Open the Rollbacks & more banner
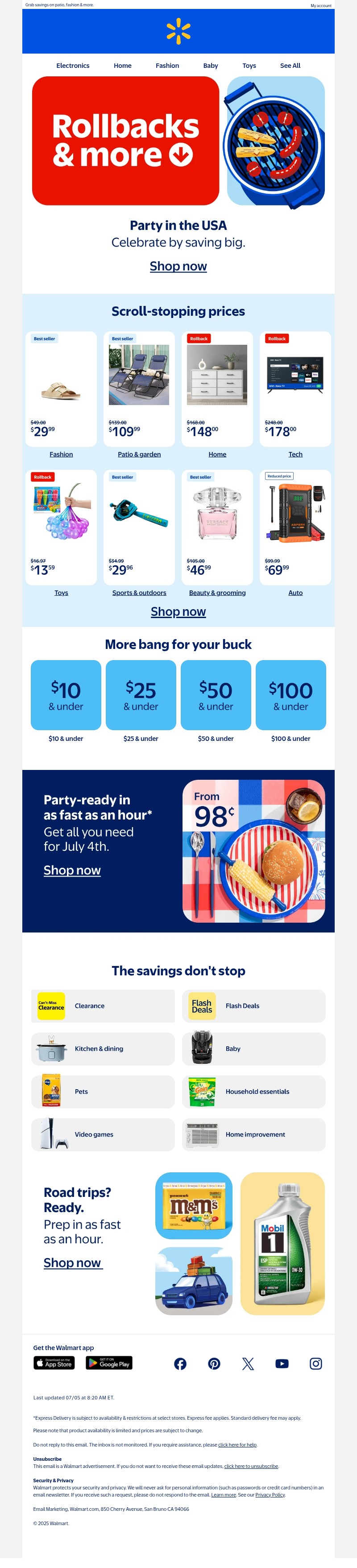357x1568 pixels. tap(125, 141)
